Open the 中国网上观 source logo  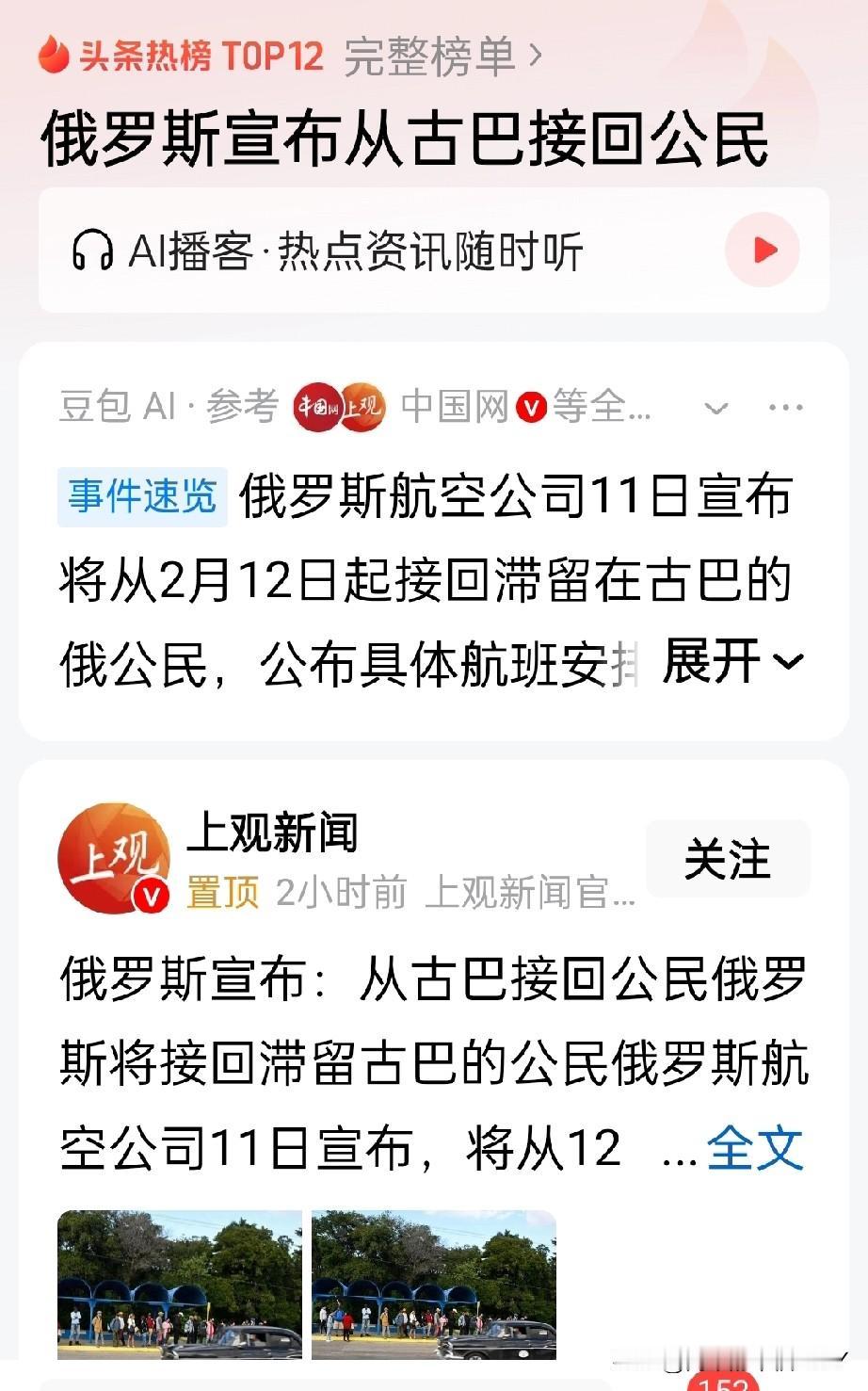coord(335,407)
